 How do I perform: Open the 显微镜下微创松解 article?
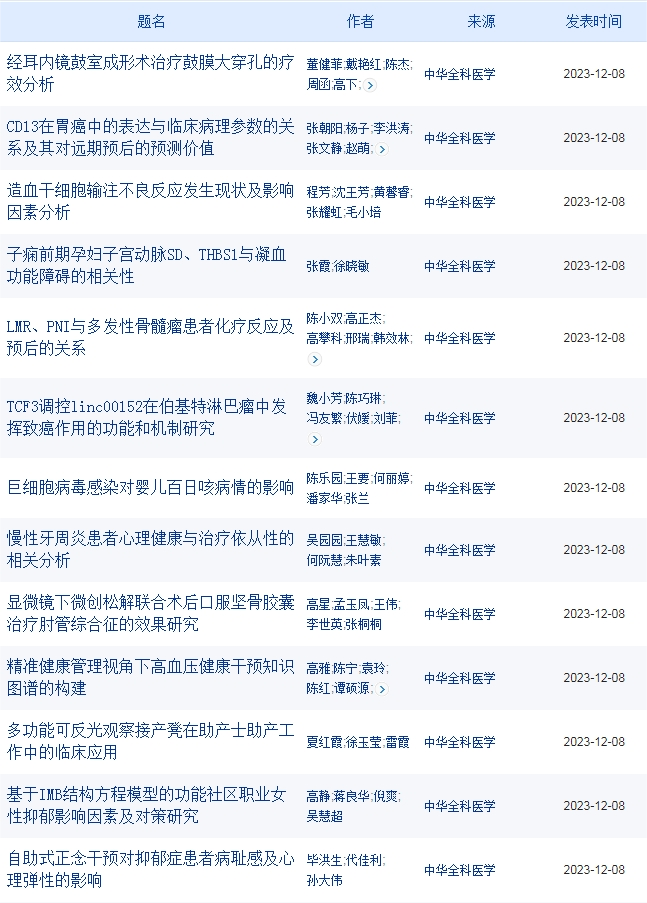tap(150, 613)
